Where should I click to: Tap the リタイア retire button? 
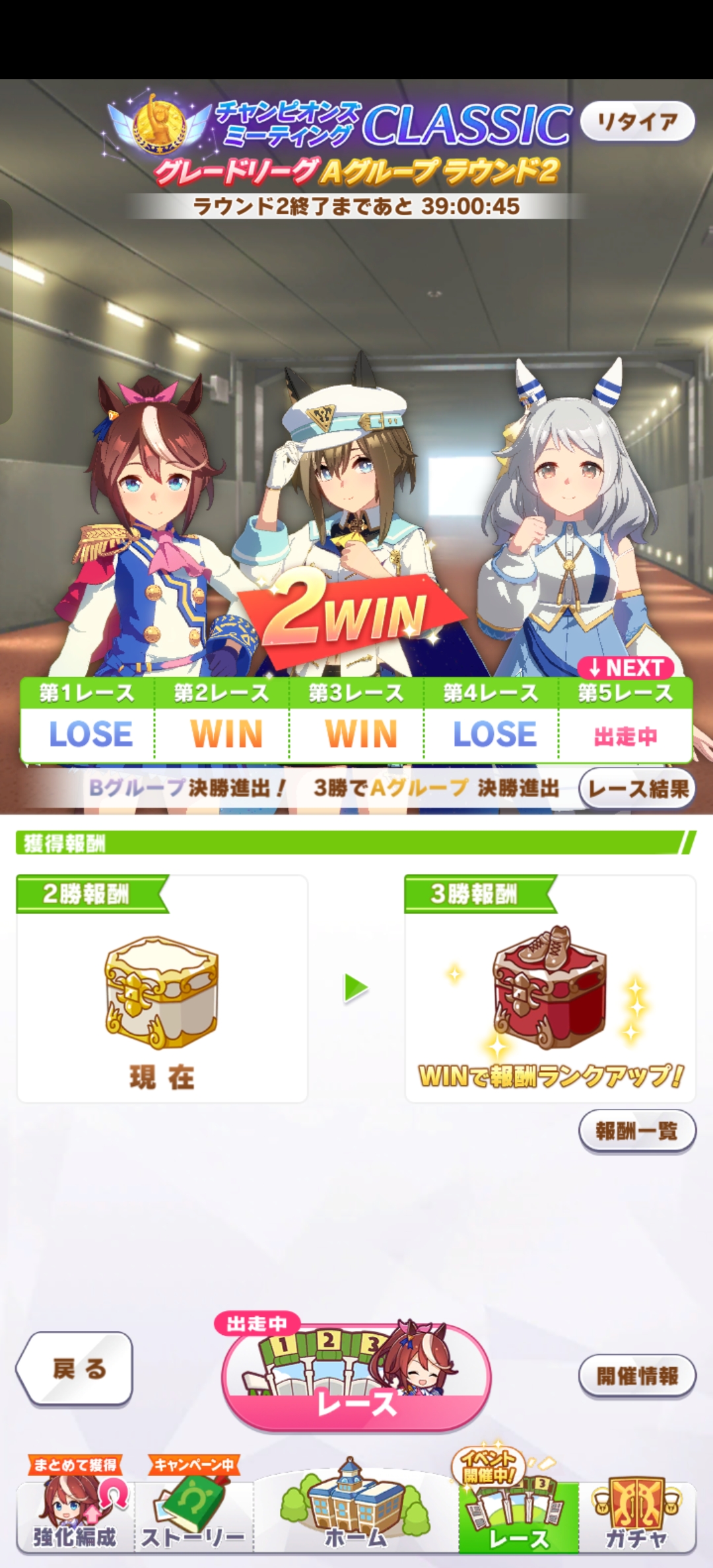(x=636, y=122)
